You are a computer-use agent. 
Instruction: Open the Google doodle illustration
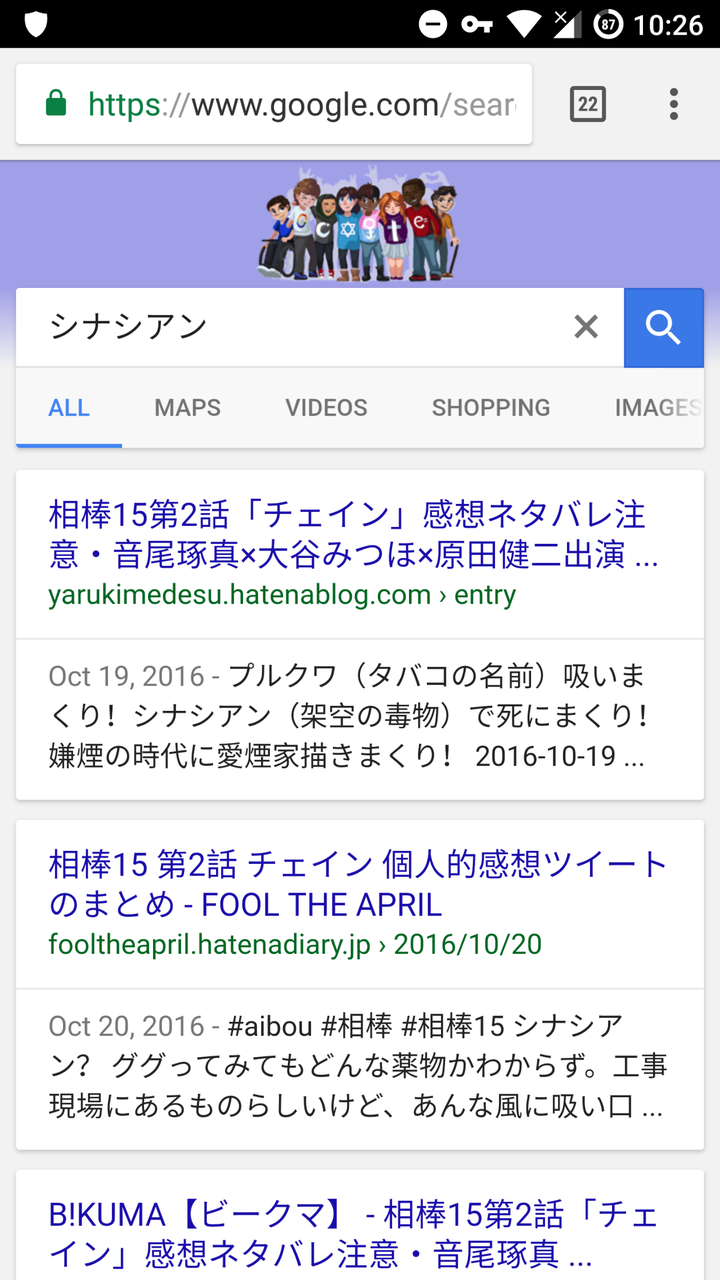coord(359,226)
